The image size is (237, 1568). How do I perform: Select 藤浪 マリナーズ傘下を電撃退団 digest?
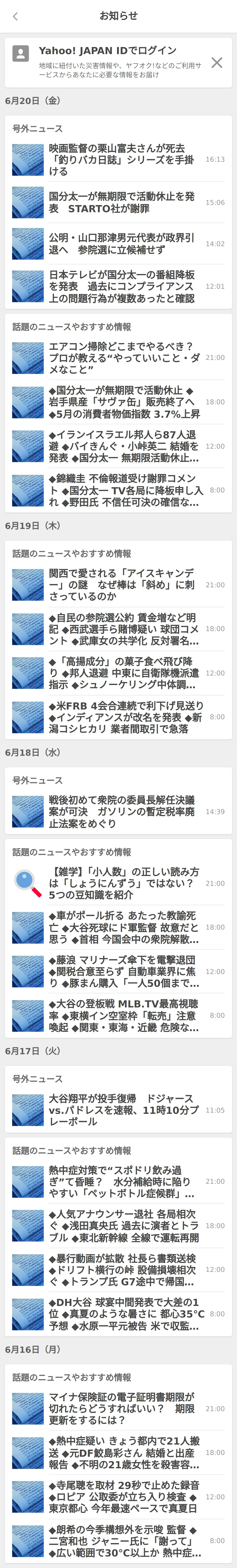[122, 972]
